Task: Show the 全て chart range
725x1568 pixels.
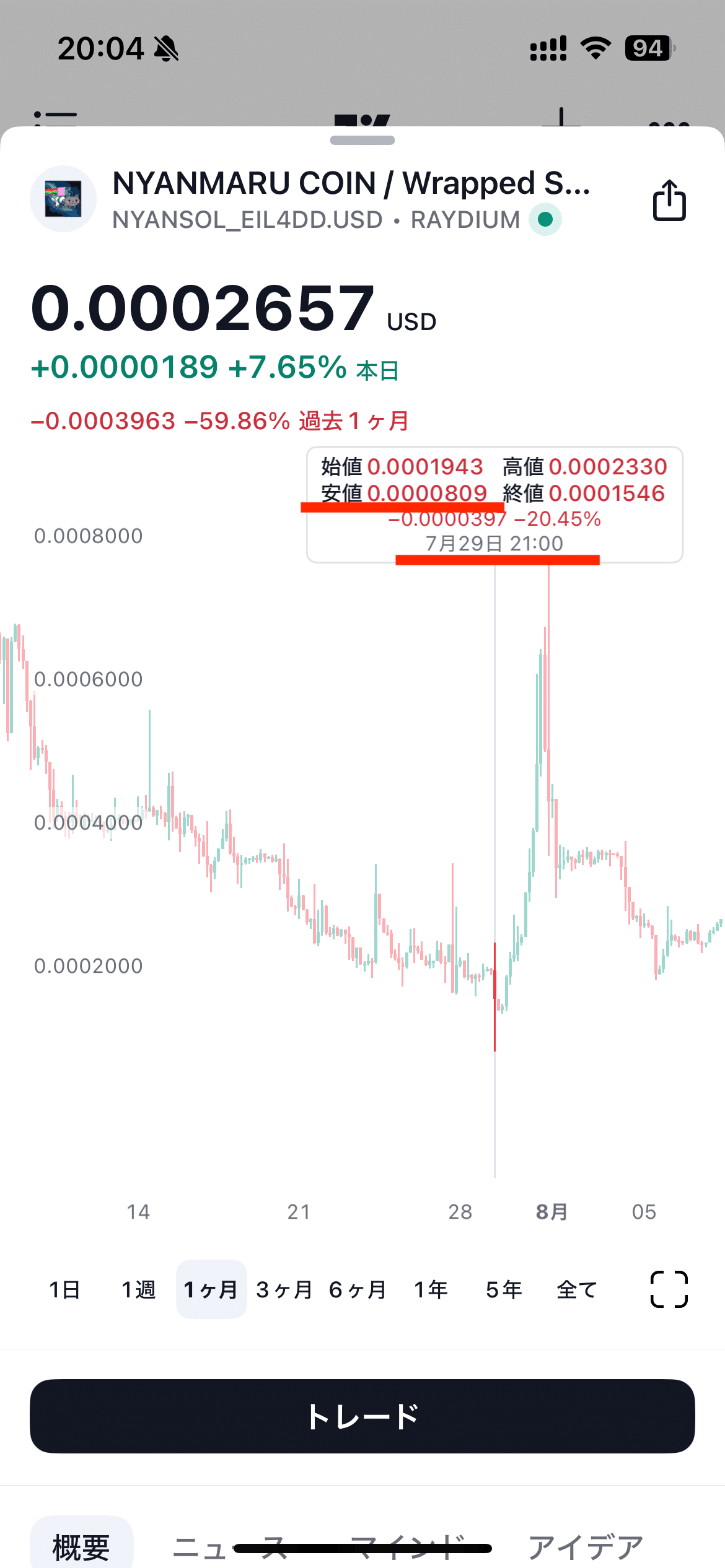Action: [x=577, y=1290]
